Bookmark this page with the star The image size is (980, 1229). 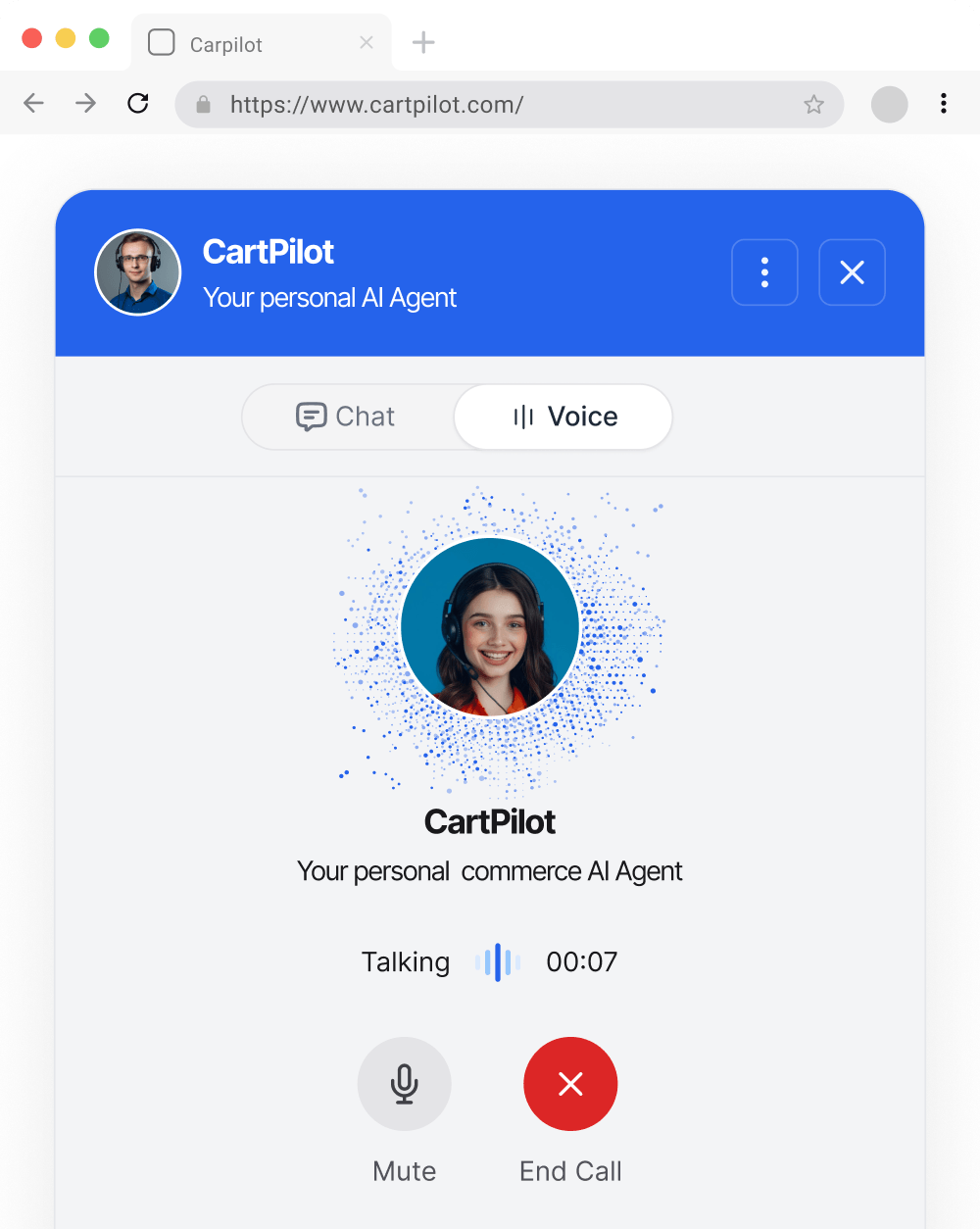tap(813, 105)
